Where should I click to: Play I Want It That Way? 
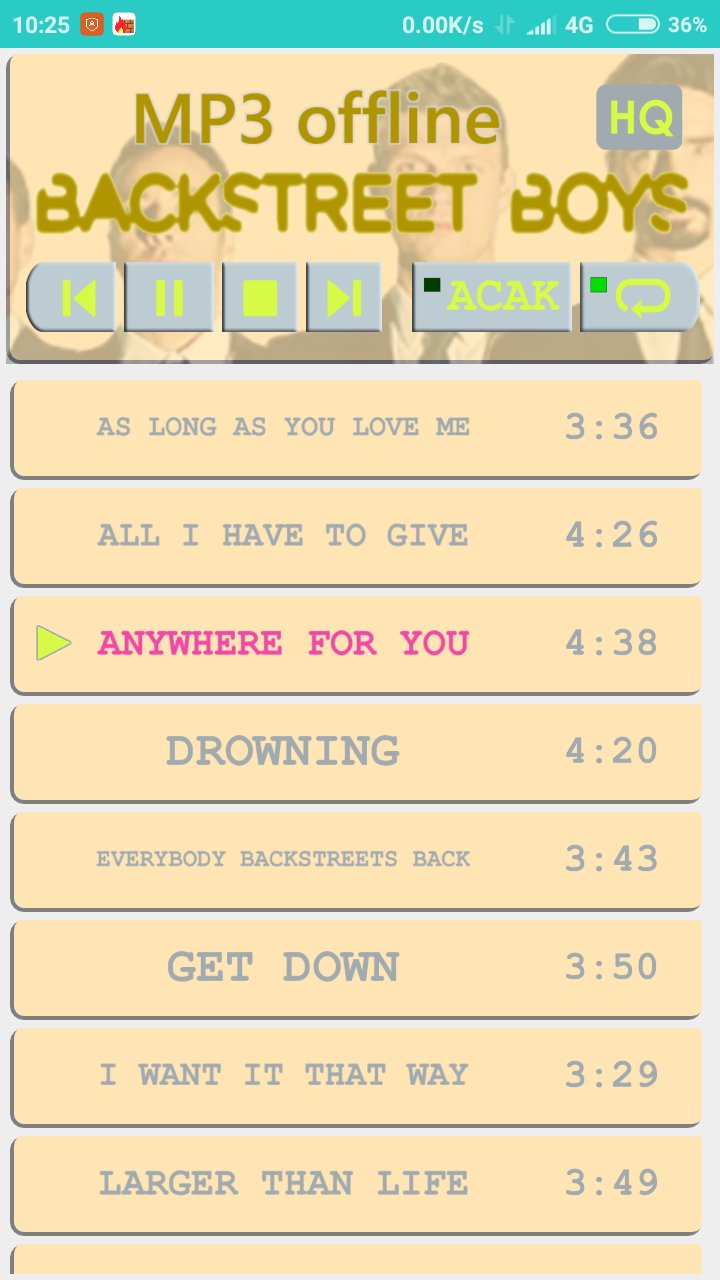(x=356, y=1076)
